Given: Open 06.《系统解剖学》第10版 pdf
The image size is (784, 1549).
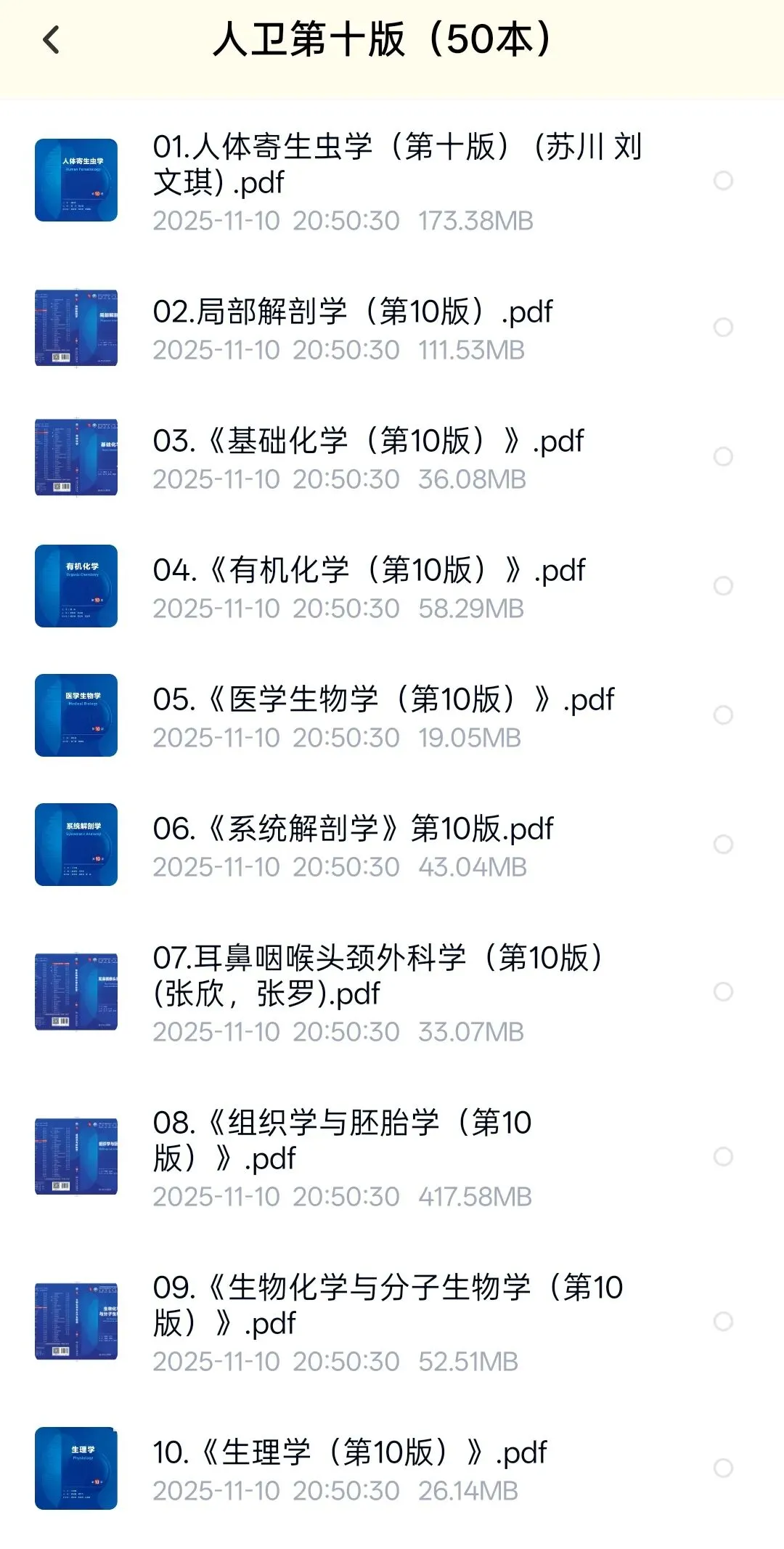Looking at the screenshot, I should tap(354, 829).
